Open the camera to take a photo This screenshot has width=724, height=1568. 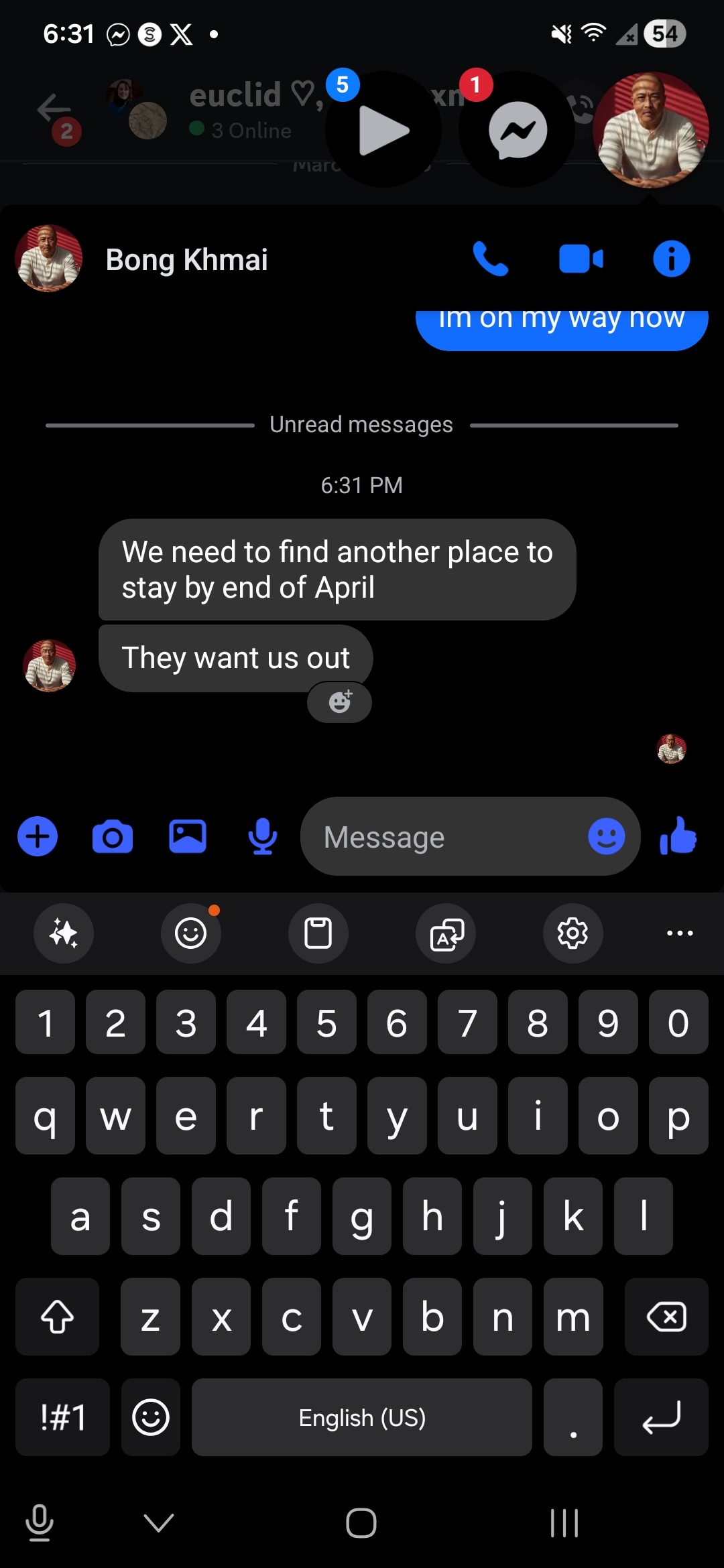point(113,837)
